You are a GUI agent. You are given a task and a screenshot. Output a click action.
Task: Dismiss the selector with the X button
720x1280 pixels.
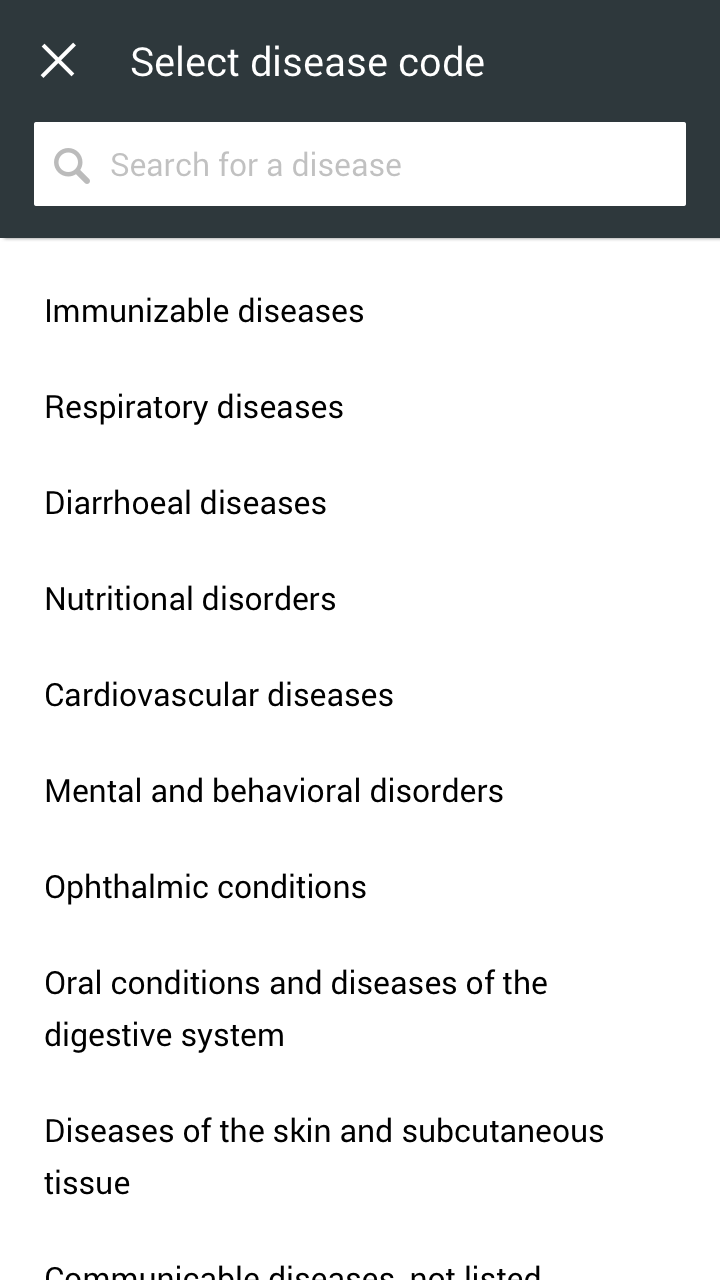57,60
